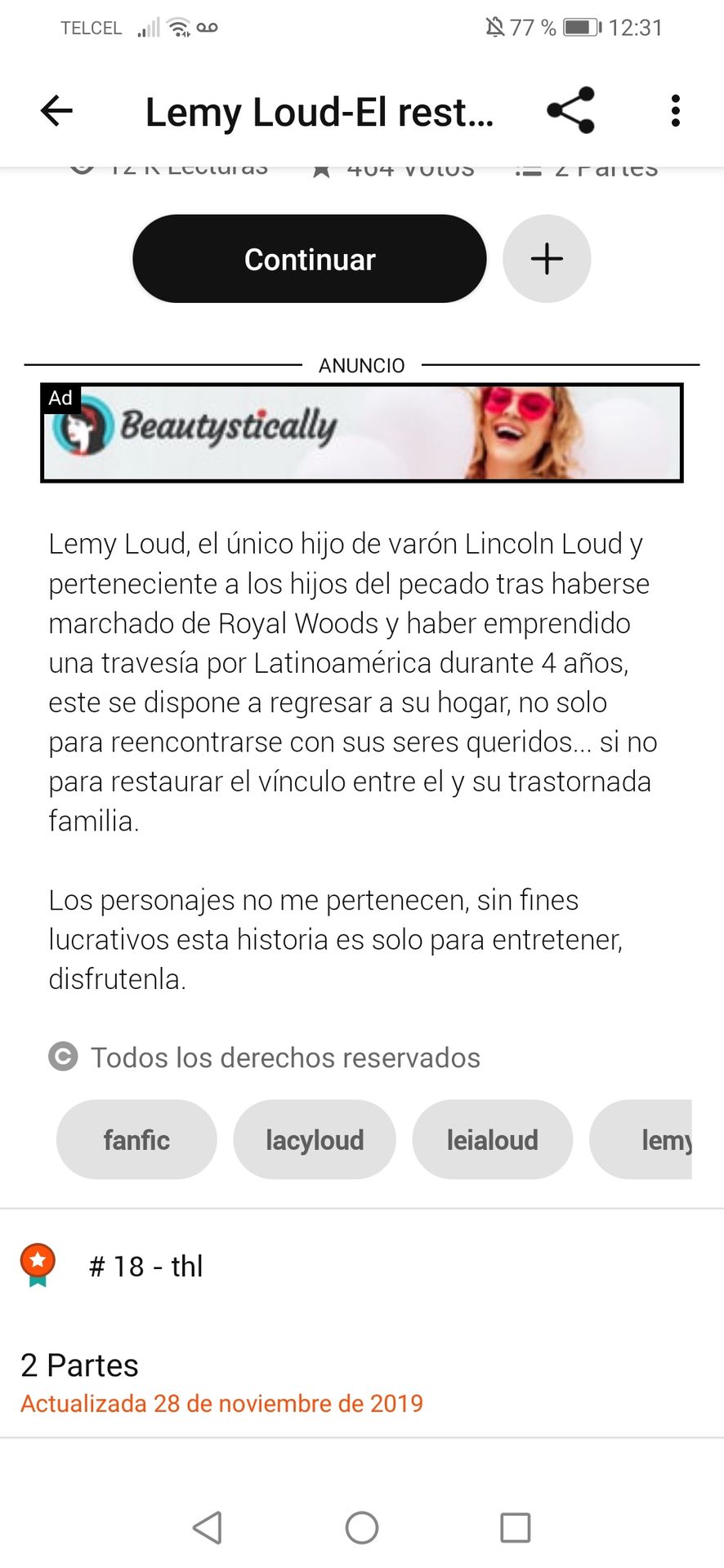Select the lacyloud tag chip
Image resolution: width=724 pixels, height=1568 pixels.
click(x=315, y=1139)
